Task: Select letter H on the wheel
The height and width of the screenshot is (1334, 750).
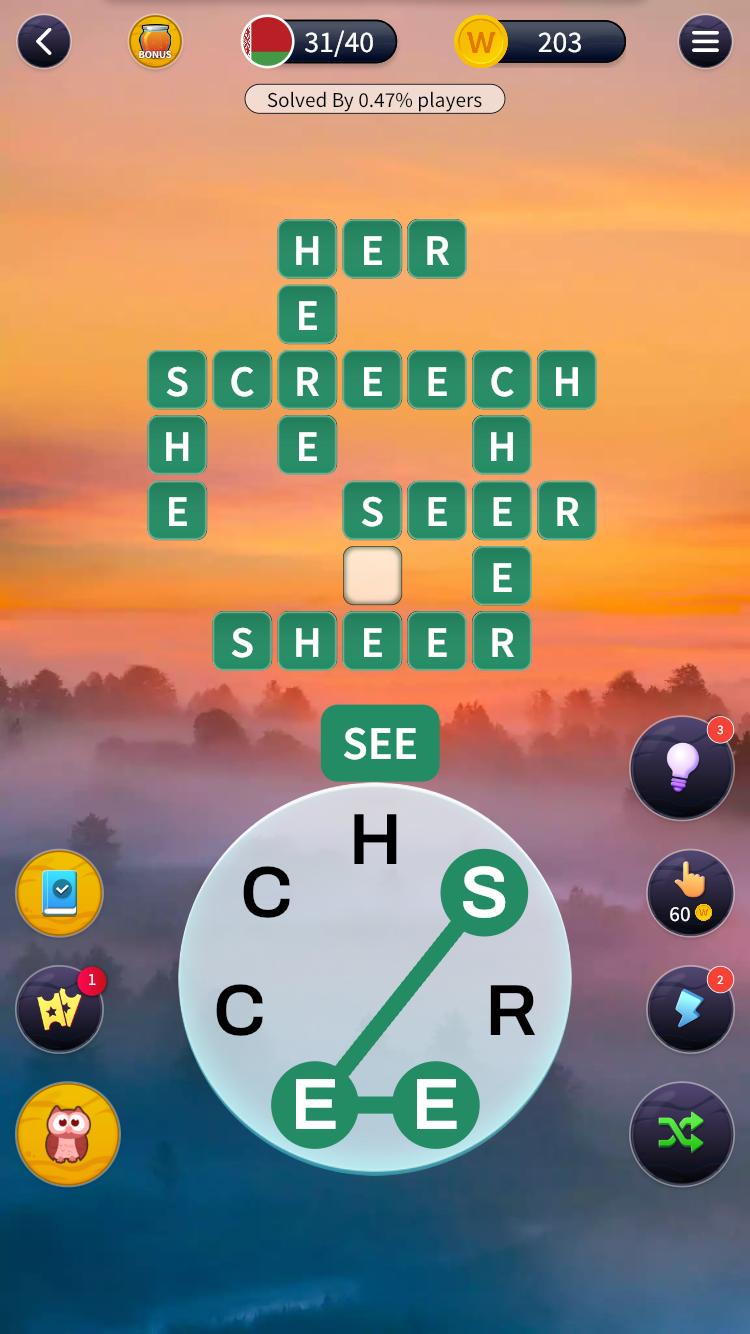Action: [x=375, y=841]
